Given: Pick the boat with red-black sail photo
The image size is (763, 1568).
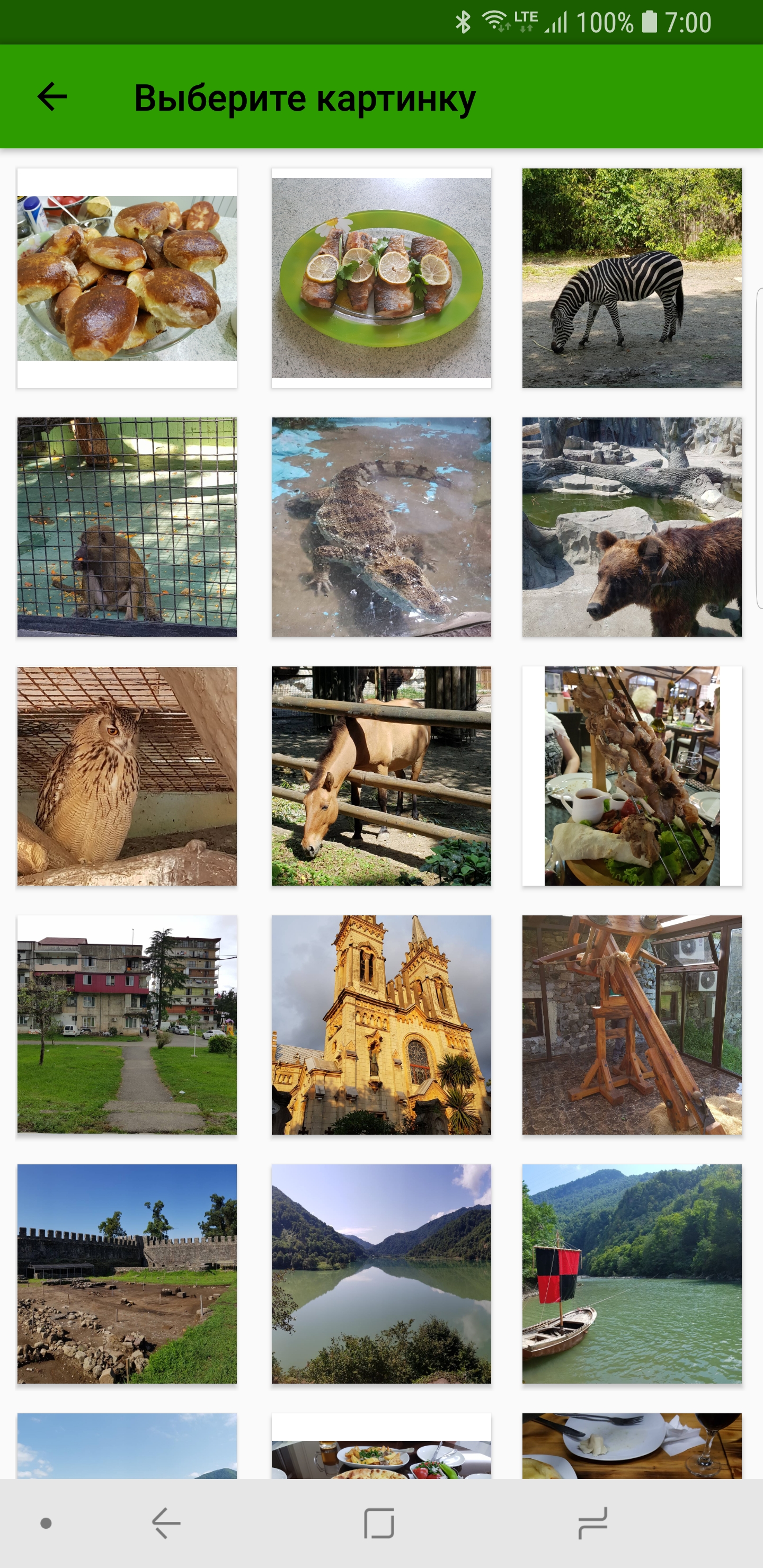Looking at the screenshot, I should 632,1274.
